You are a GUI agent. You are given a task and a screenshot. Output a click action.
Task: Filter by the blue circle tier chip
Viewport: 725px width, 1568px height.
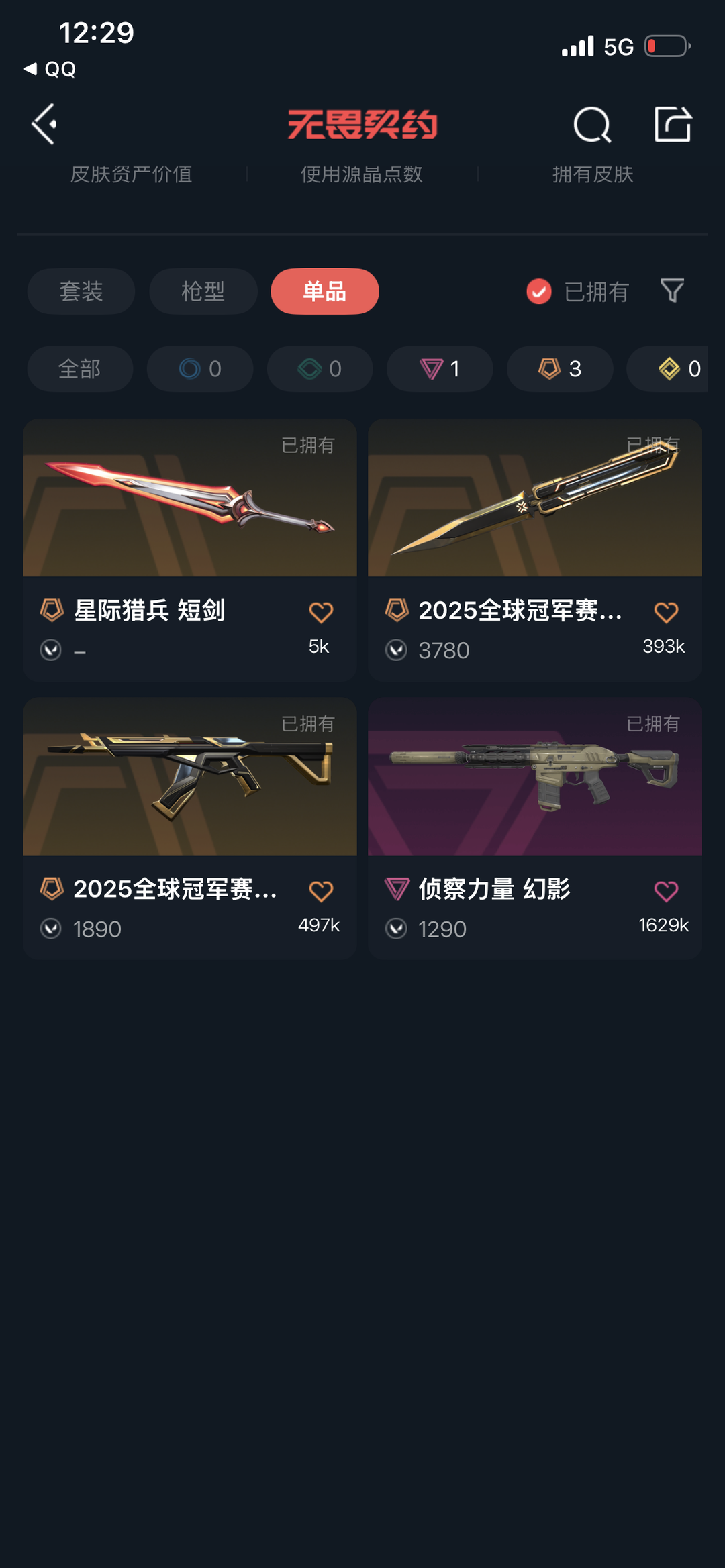pos(200,368)
